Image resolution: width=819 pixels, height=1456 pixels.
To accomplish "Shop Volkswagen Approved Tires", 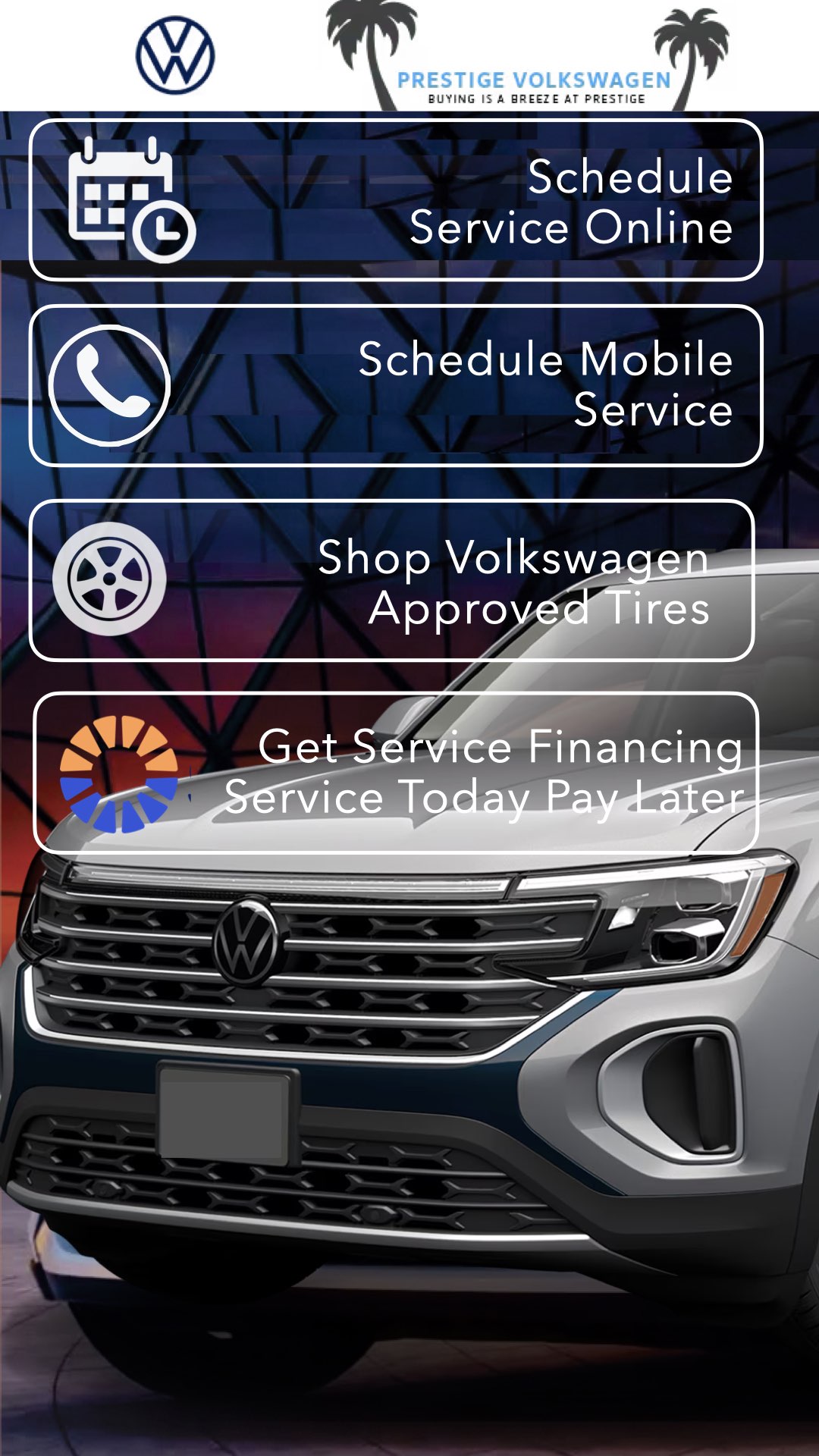I will [x=392, y=581].
